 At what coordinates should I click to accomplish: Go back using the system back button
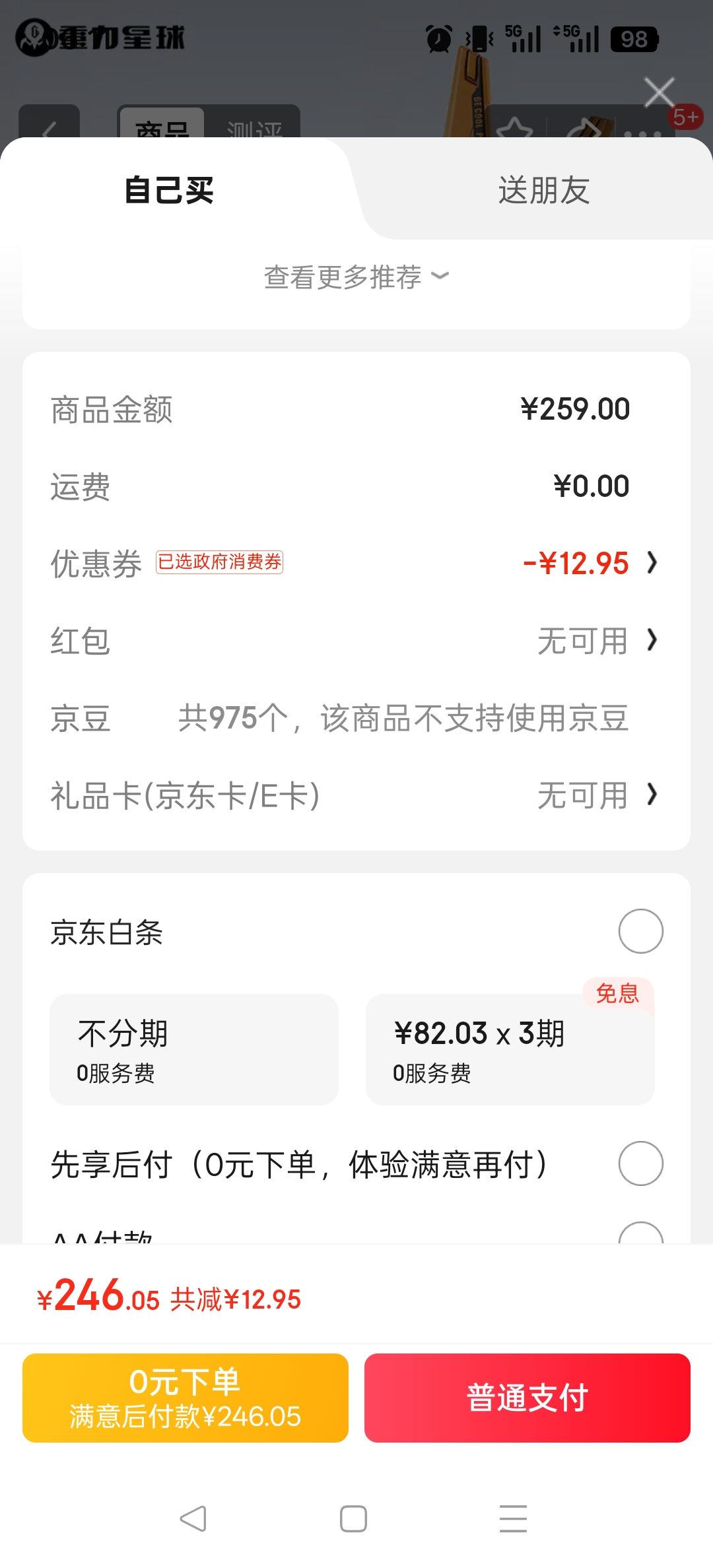point(193,1519)
